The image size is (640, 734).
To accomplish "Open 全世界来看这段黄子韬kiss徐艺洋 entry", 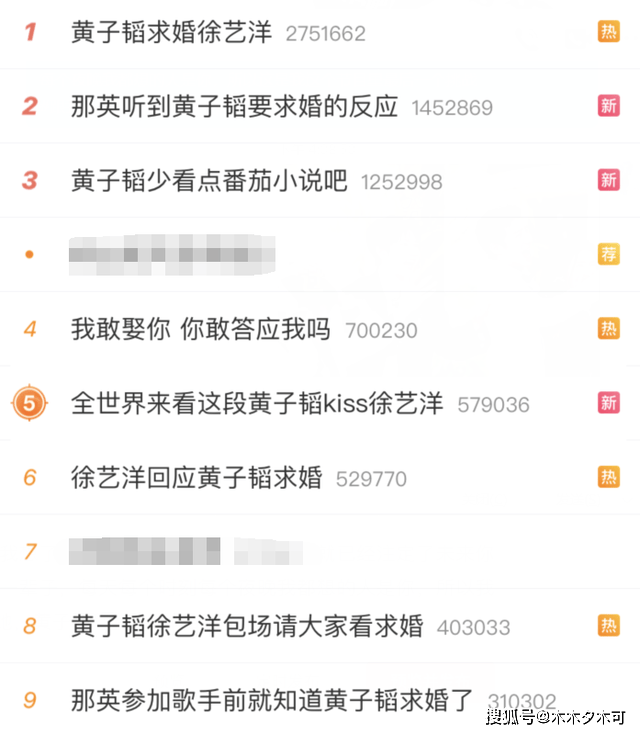I will [257, 403].
